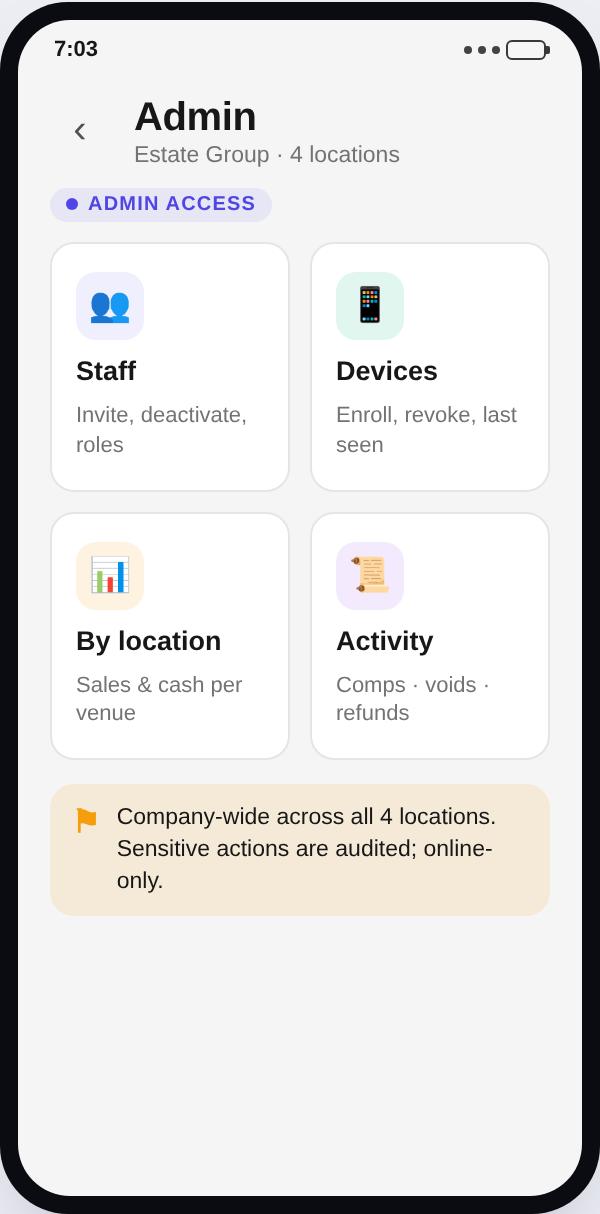
Task: Open the Devices card
Action: pos(430,367)
